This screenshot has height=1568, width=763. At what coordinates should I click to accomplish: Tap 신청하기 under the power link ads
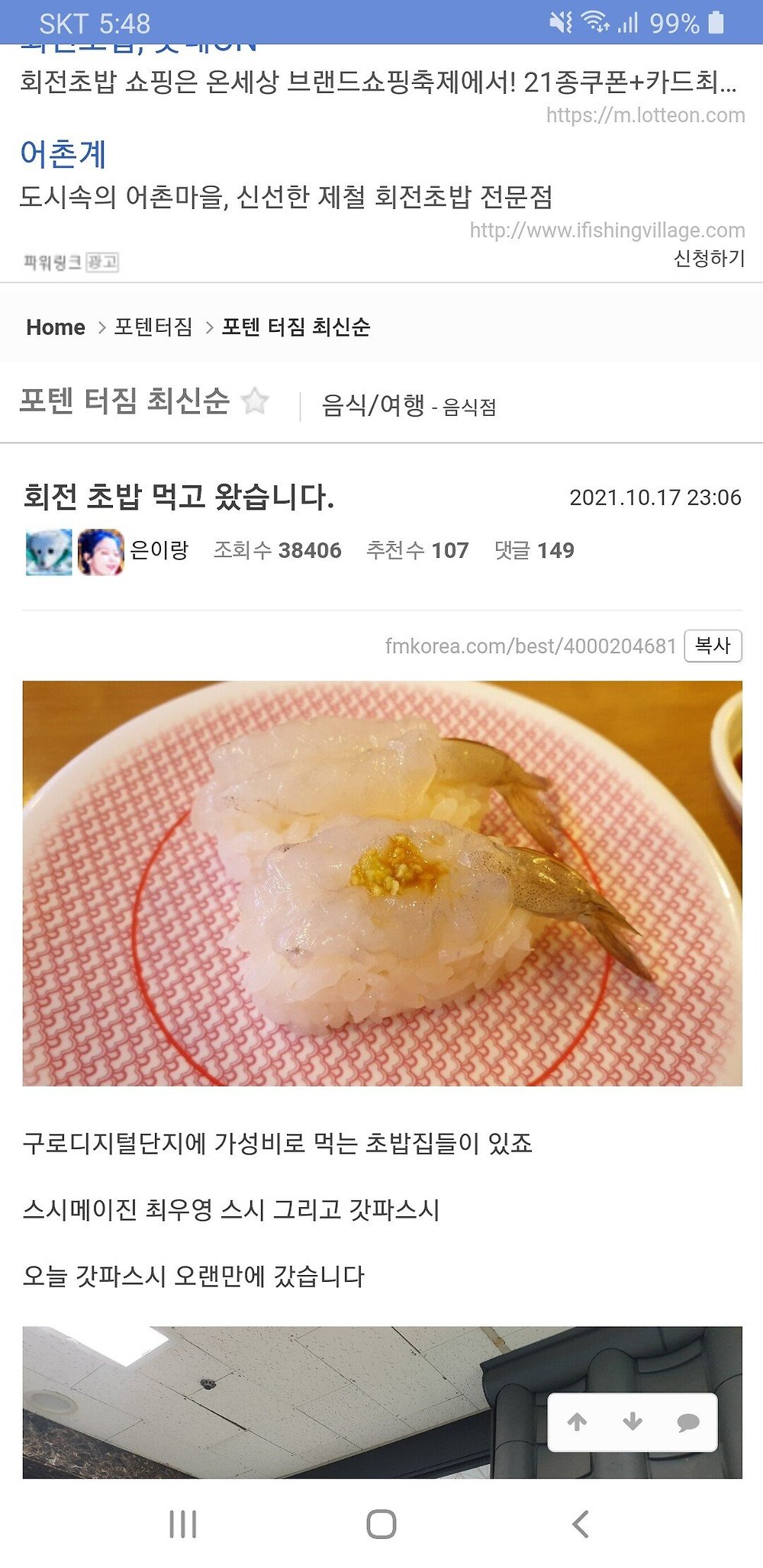coord(709,259)
